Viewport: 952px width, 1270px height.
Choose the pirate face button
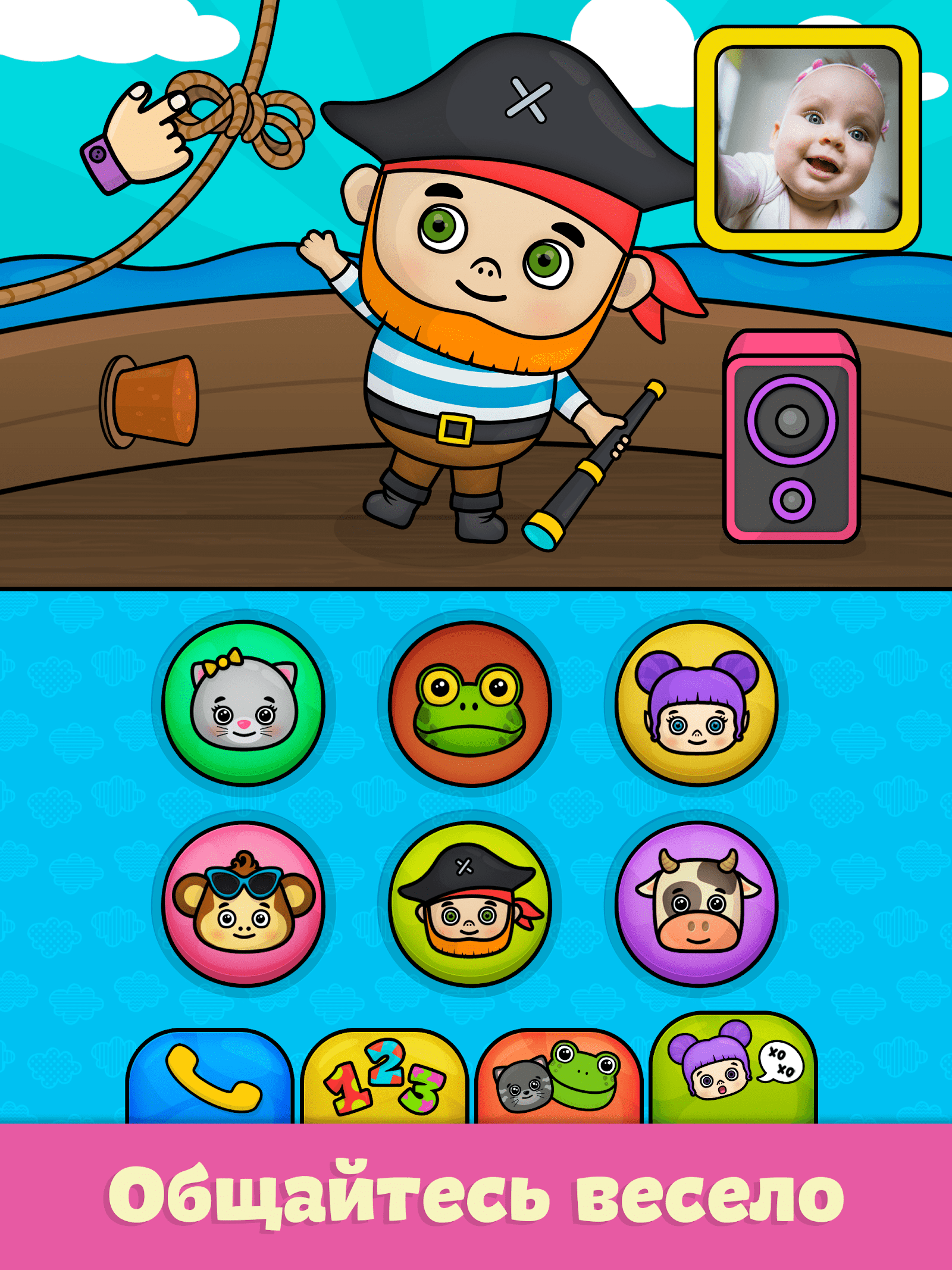[470, 904]
